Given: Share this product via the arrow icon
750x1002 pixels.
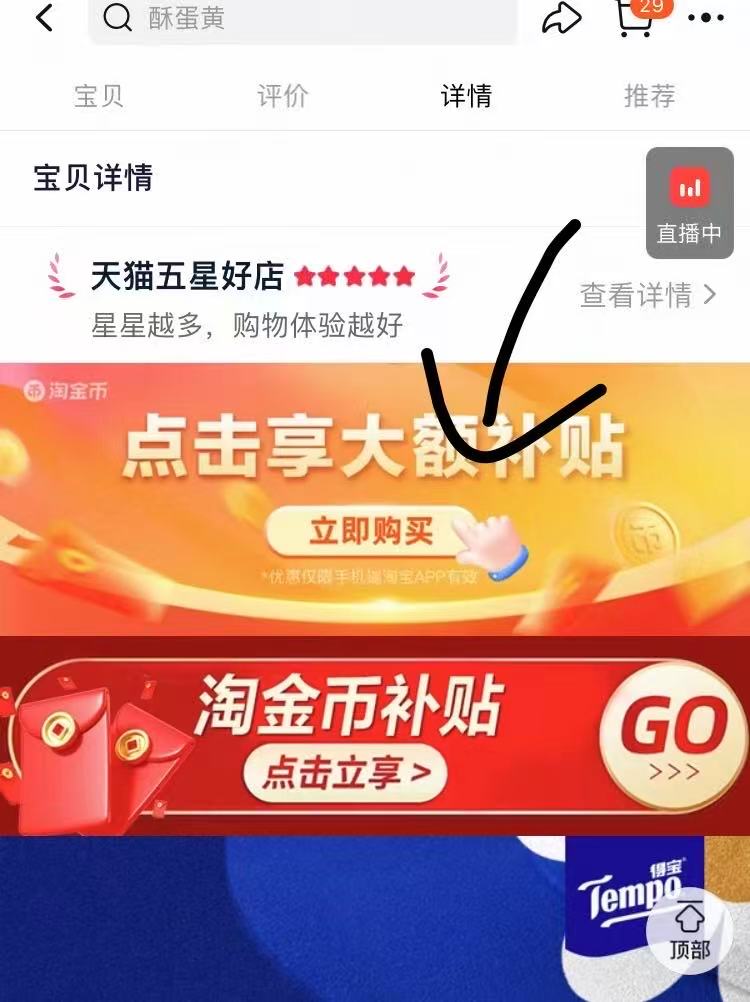Looking at the screenshot, I should click(x=561, y=18).
